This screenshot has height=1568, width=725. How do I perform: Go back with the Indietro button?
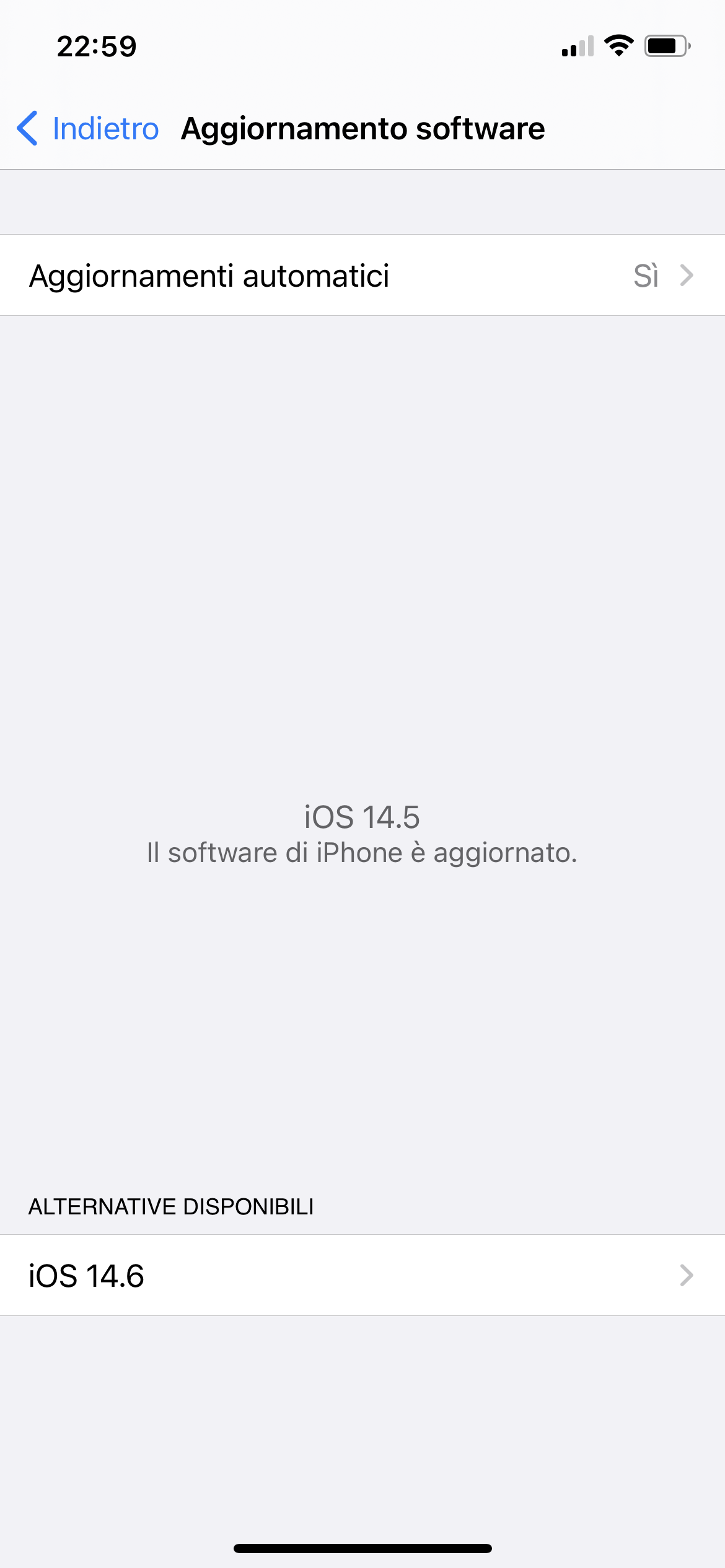coord(87,129)
